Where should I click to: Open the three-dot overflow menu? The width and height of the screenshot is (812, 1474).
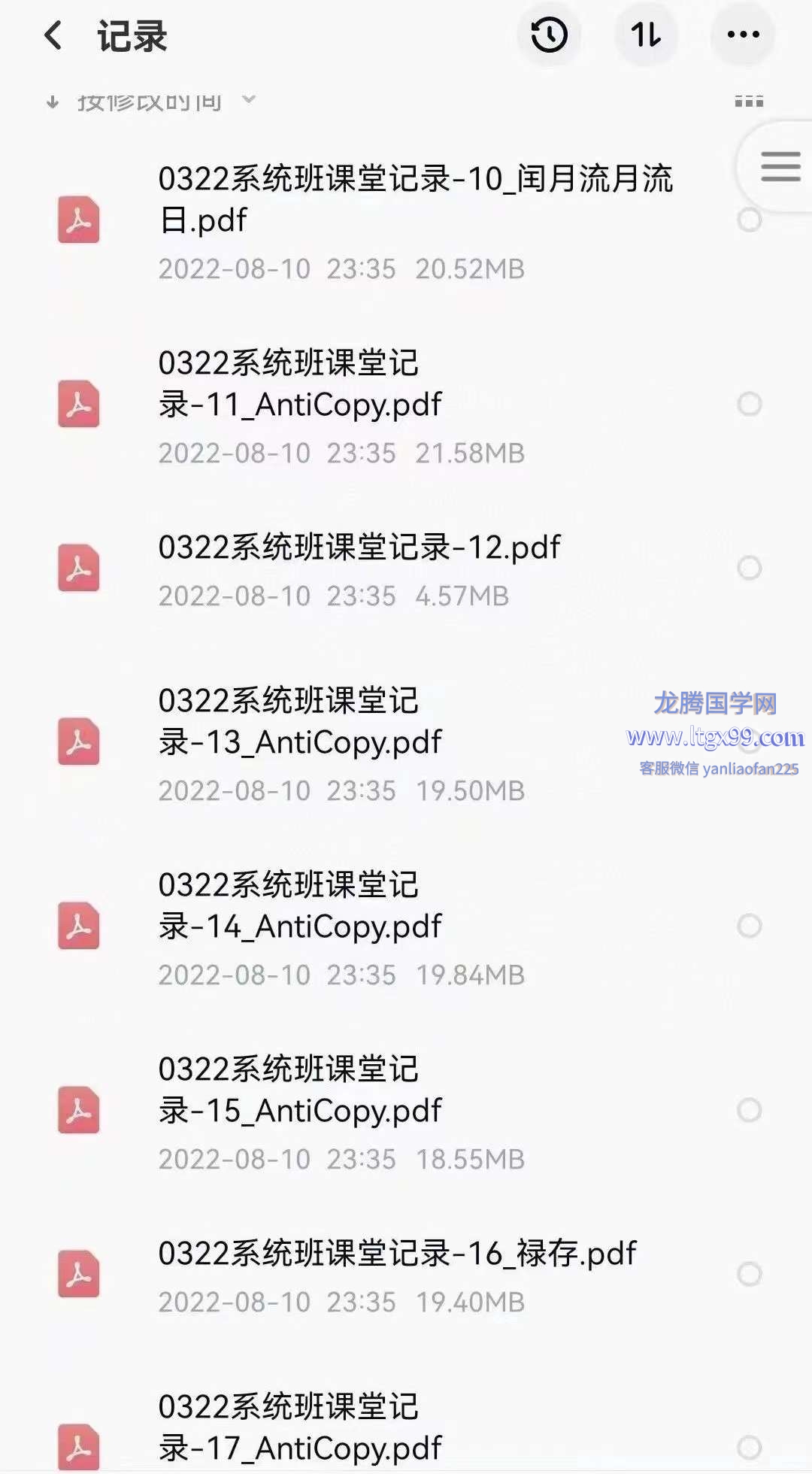743,35
